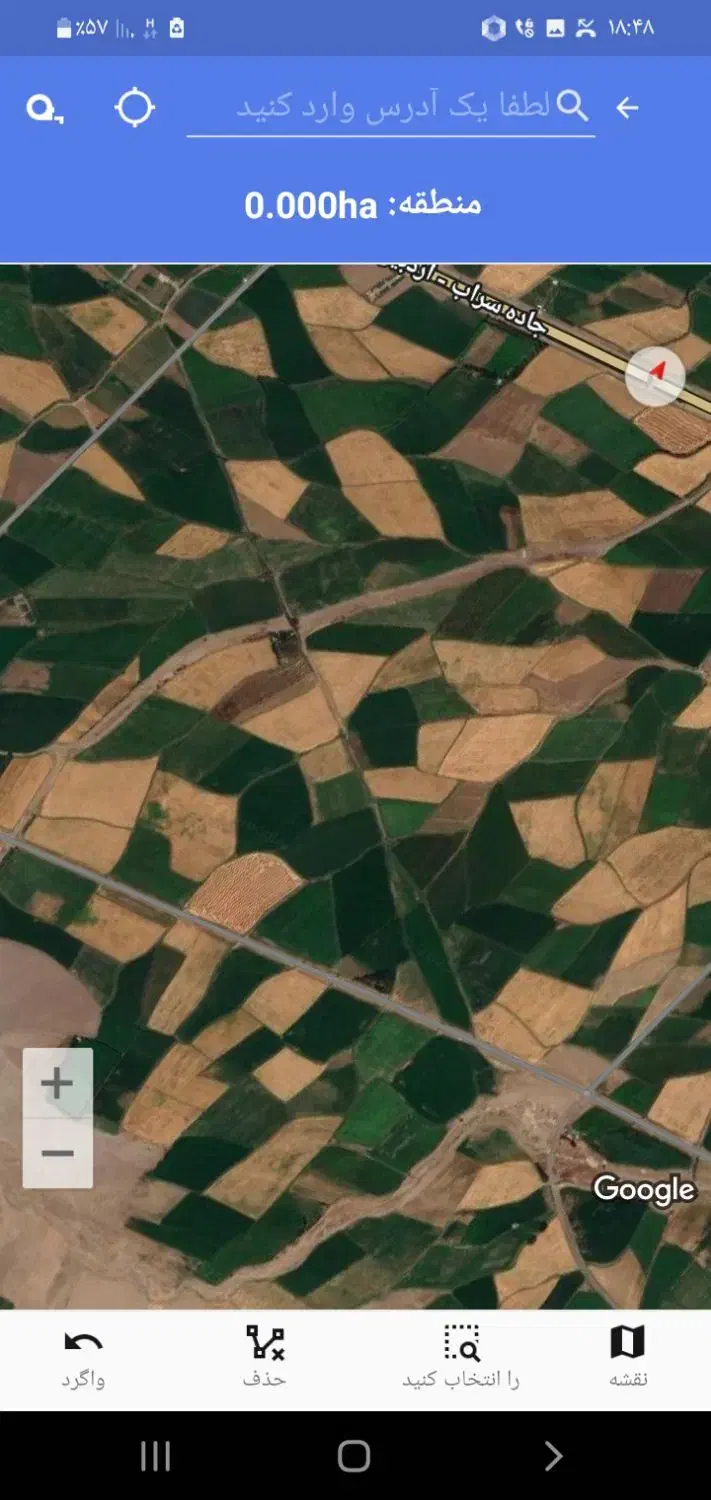The image size is (711, 1500).
Task: Focus the address search field
Action: coord(390,107)
